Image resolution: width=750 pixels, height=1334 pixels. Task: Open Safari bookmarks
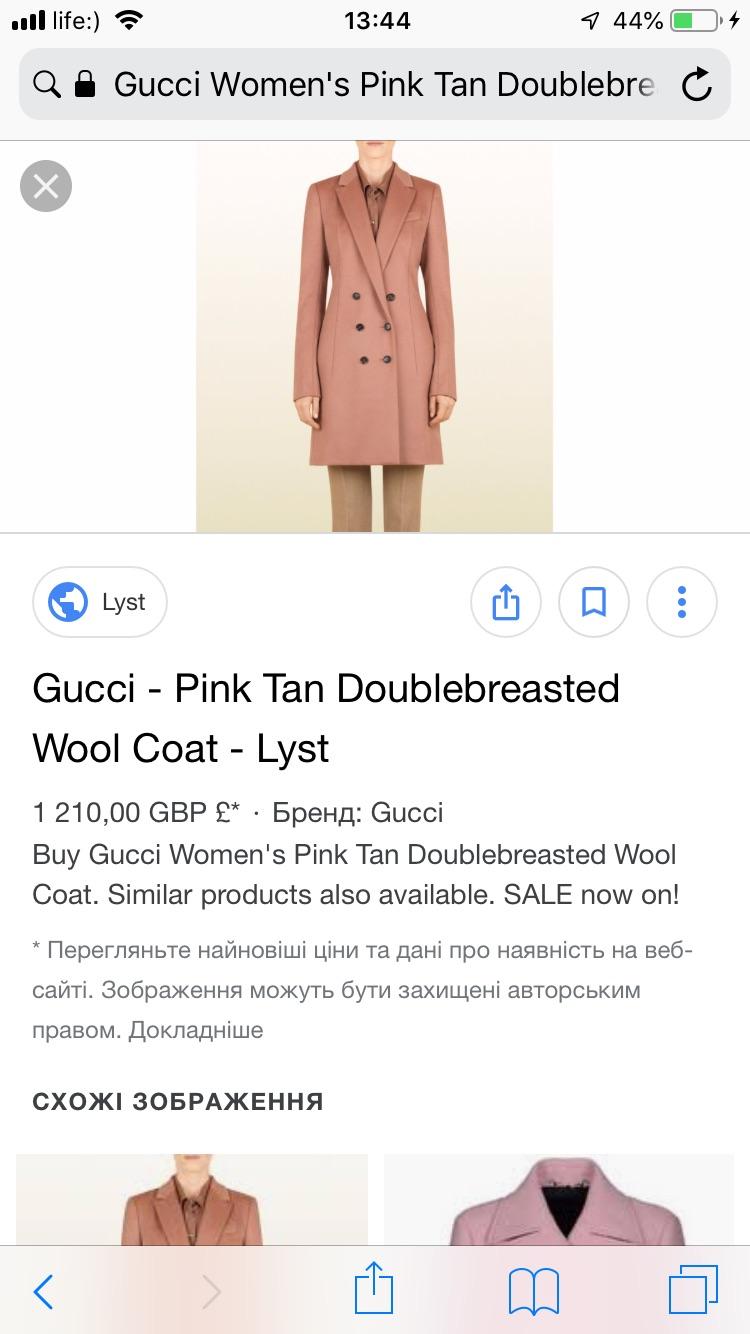point(534,1292)
